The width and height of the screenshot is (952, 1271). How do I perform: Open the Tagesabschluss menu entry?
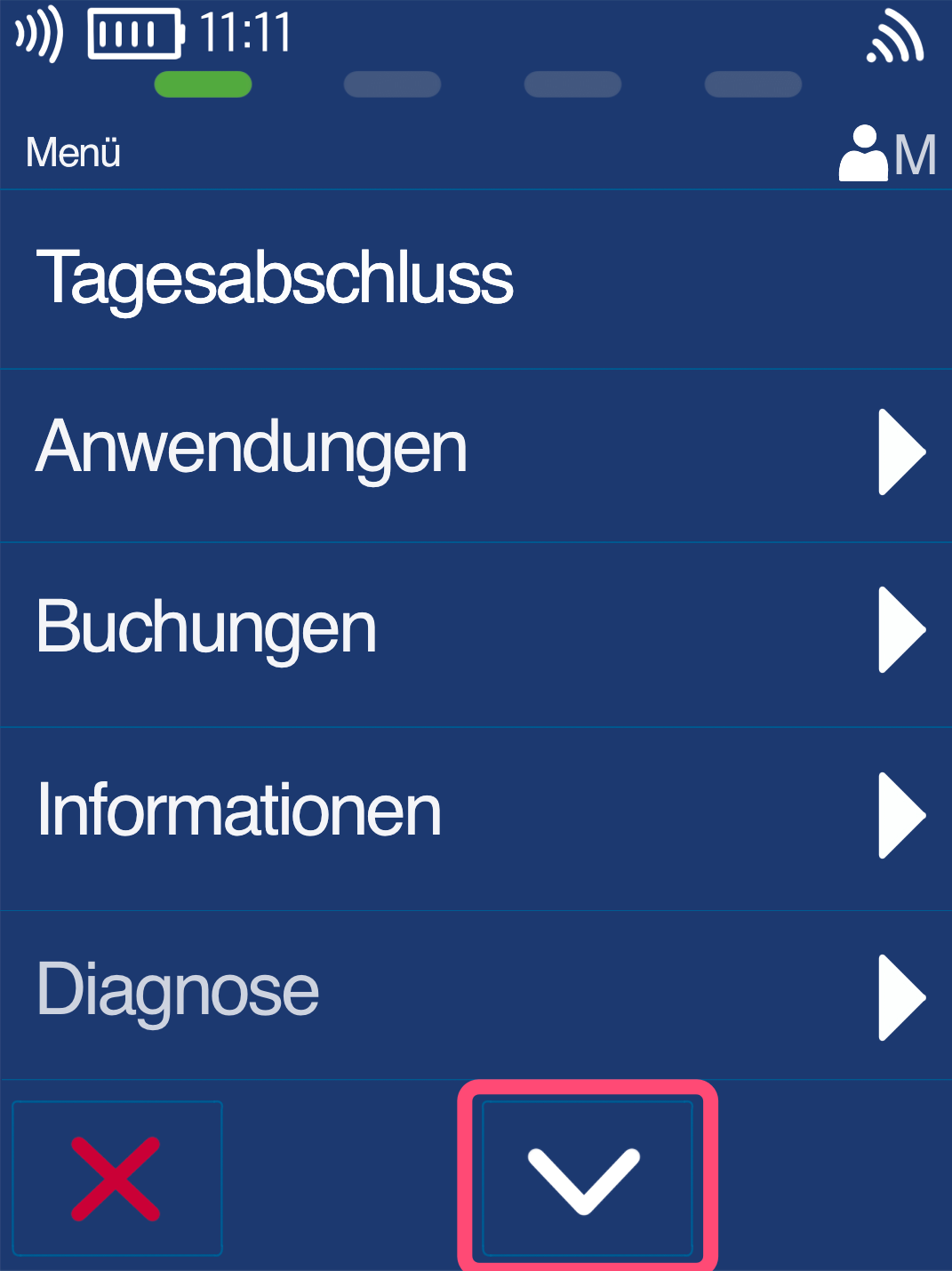point(476,278)
